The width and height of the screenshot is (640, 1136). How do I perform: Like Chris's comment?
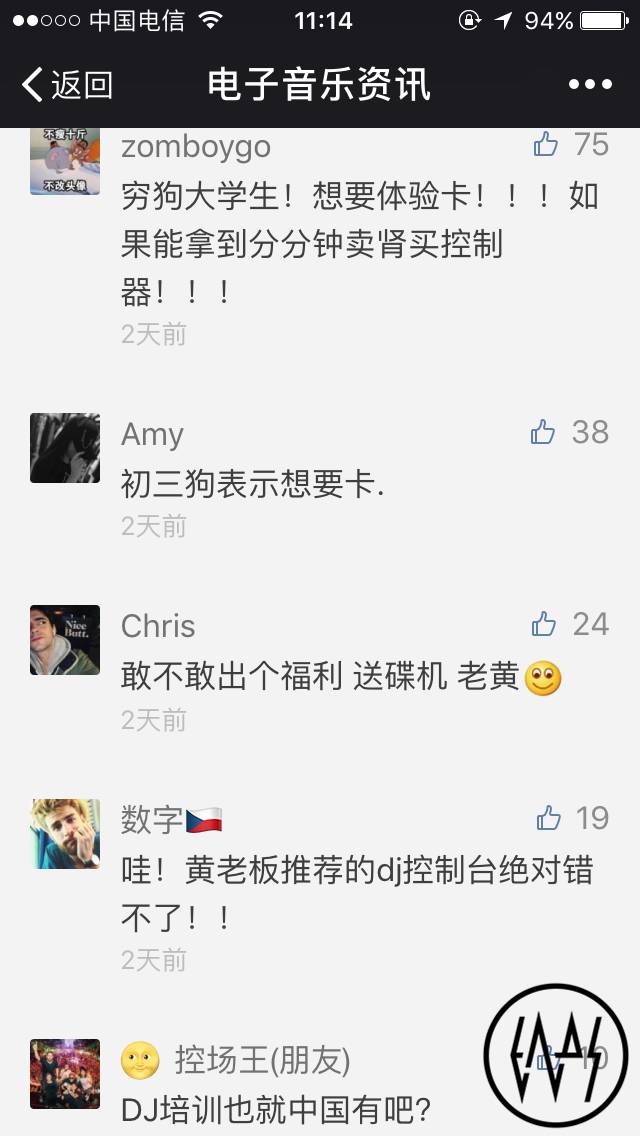click(x=544, y=624)
